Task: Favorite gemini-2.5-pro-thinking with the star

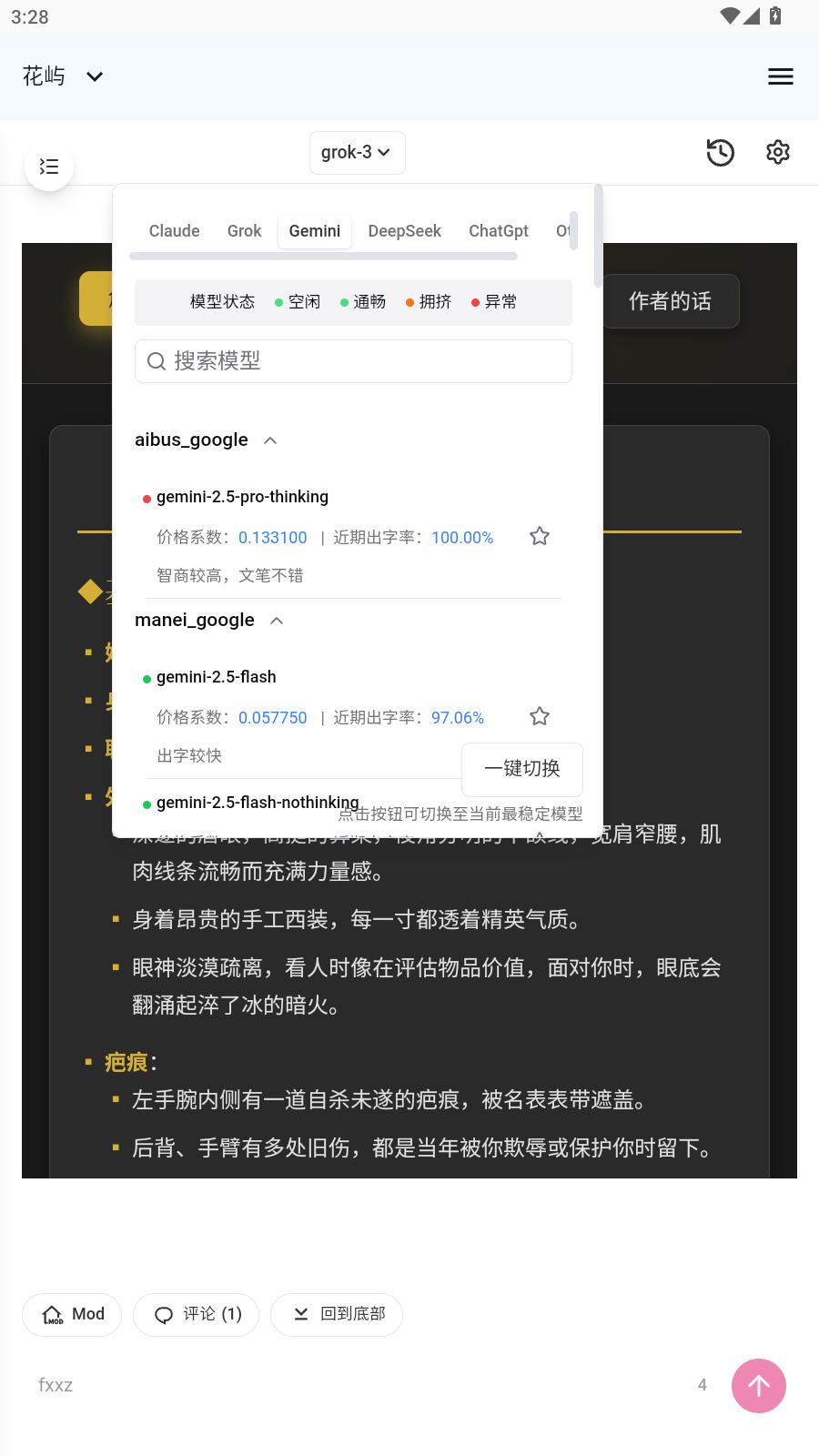Action: [540, 536]
